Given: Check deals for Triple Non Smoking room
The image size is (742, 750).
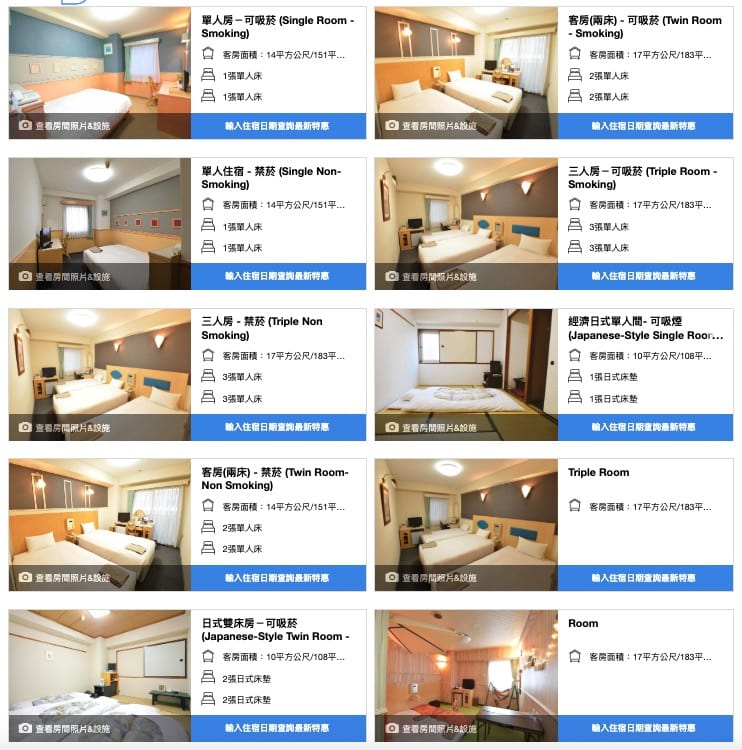Looking at the screenshot, I should pyautogui.click(x=278, y=428).
